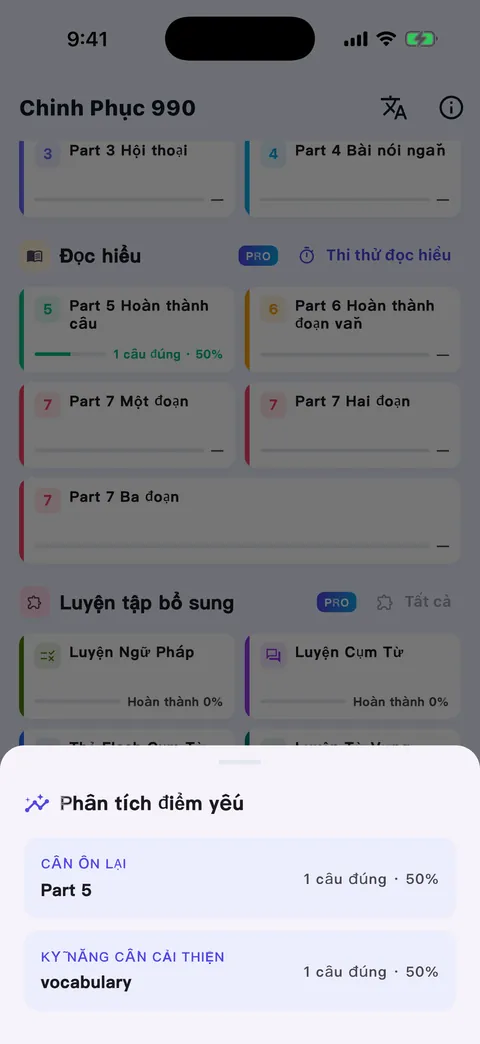Select Part 7 Hai đoạn card
The image size is (480, 1044).
pos(353,425)
